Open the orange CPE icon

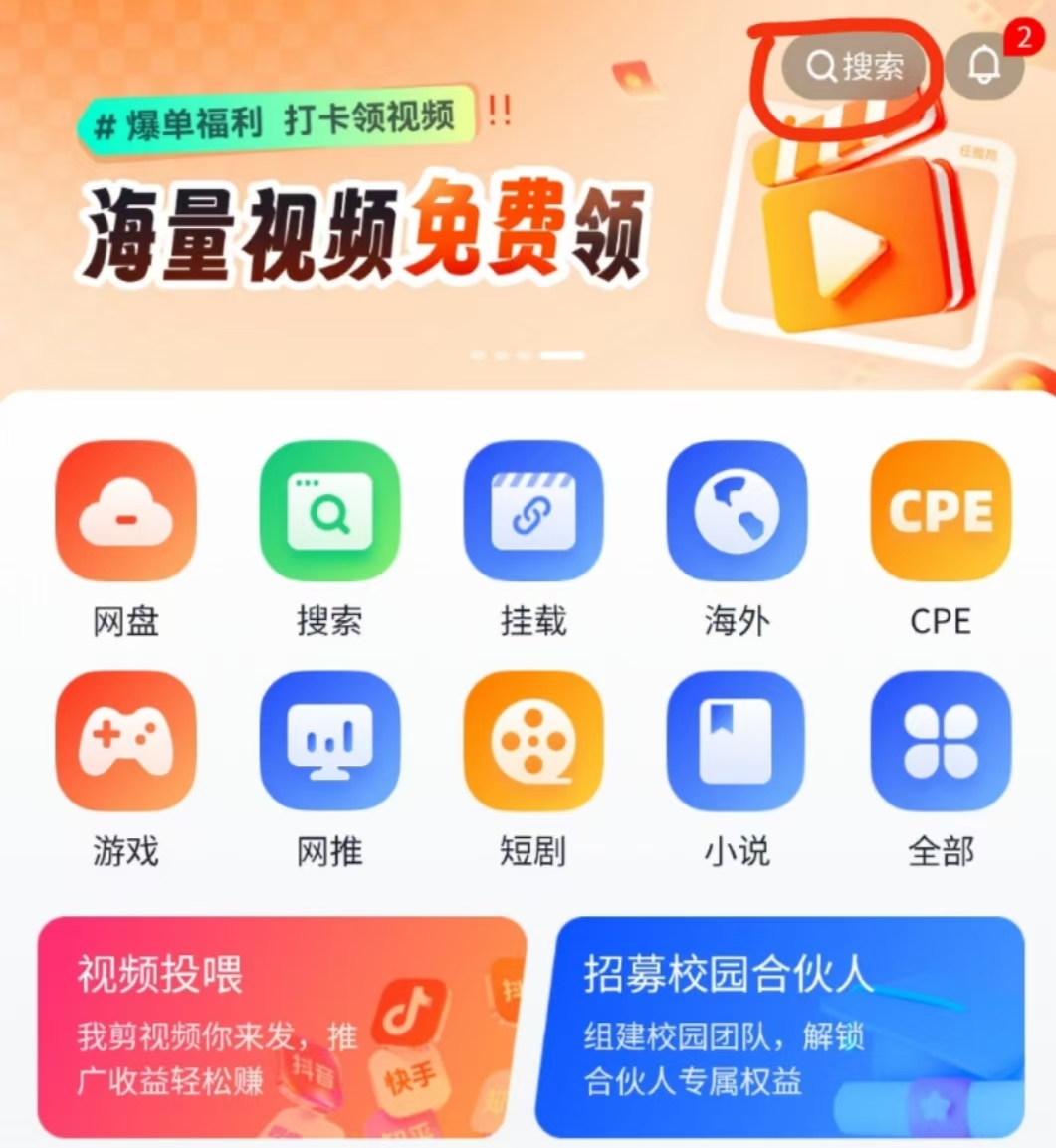click(940, 512)
